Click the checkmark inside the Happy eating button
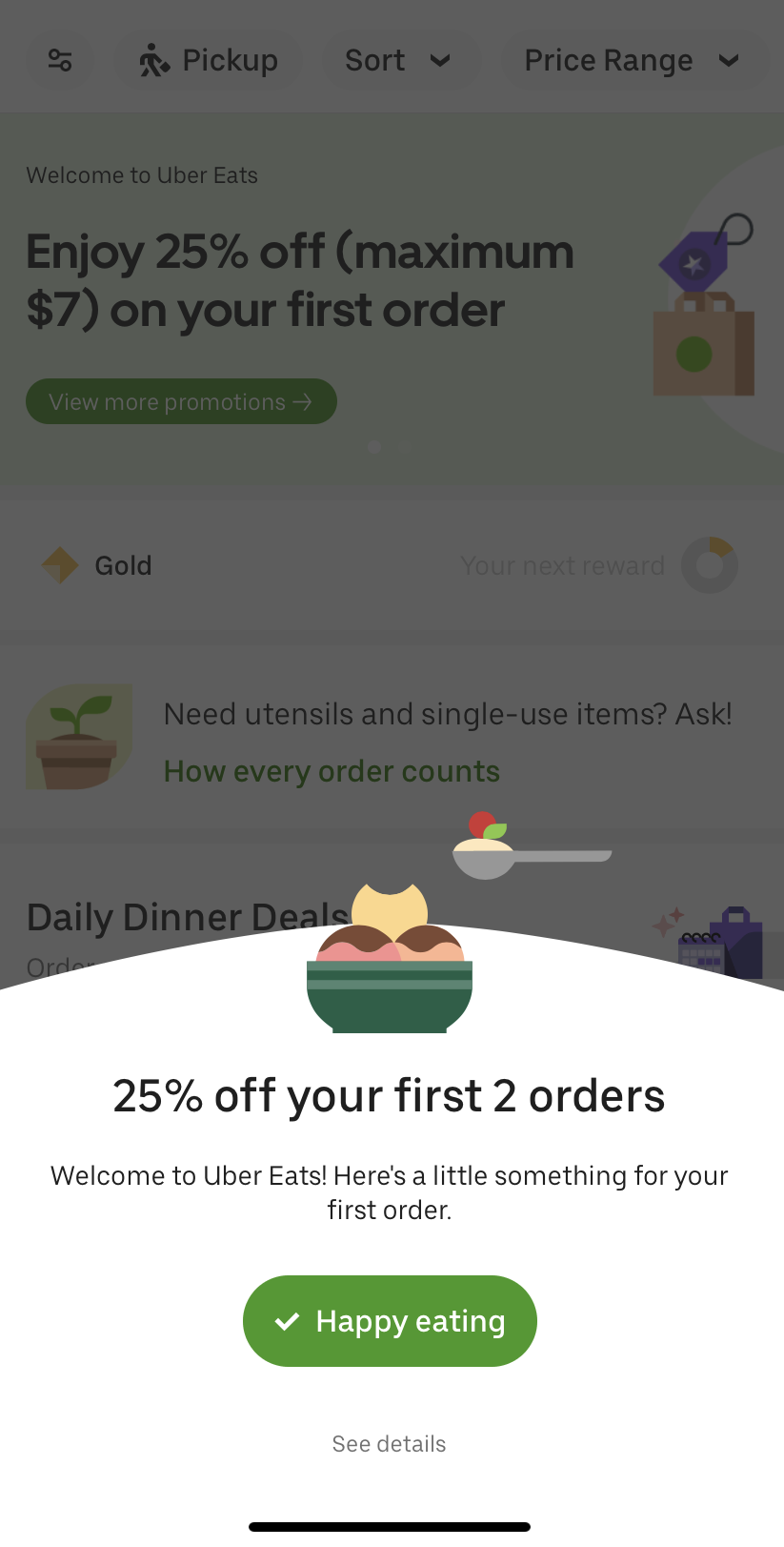 285,1321
